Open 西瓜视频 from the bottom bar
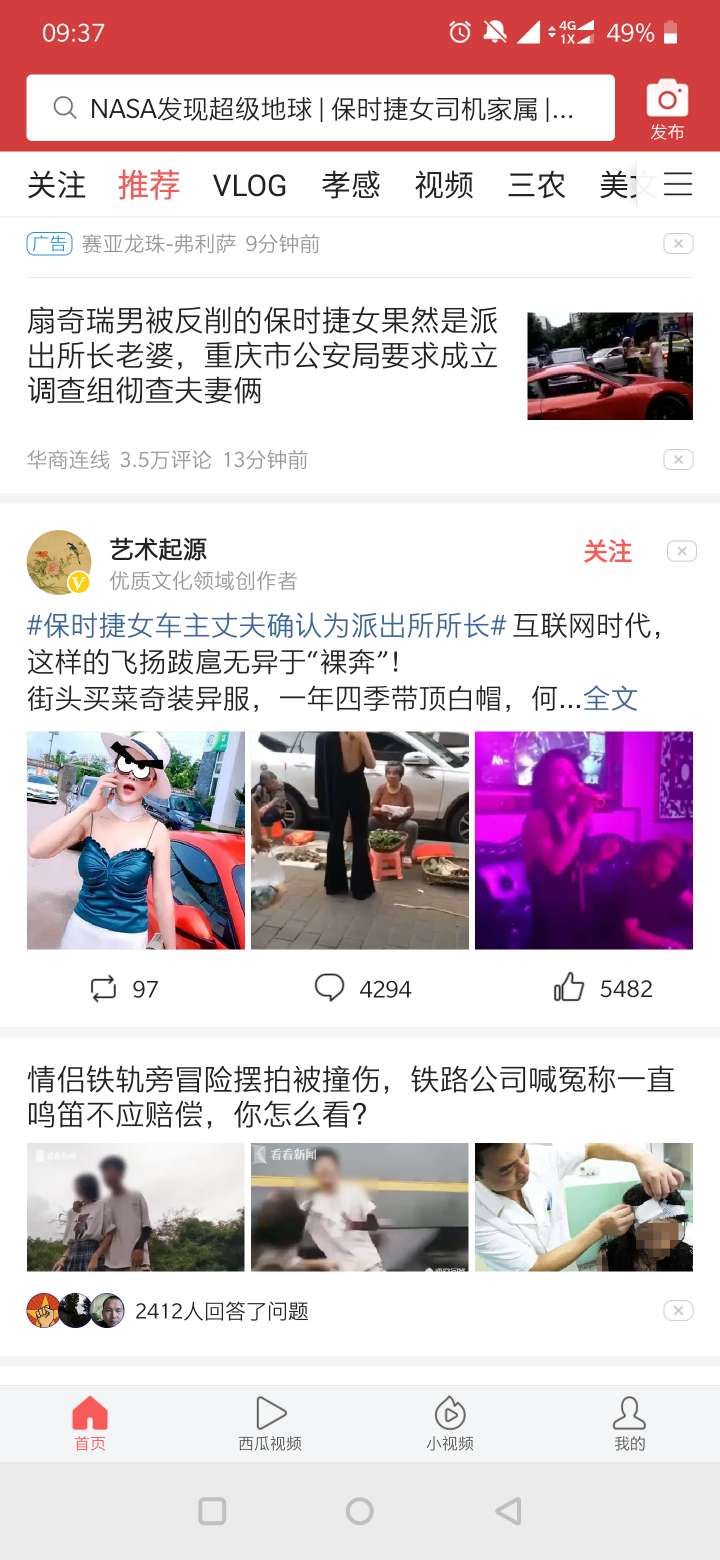 tap(270, 1422)
